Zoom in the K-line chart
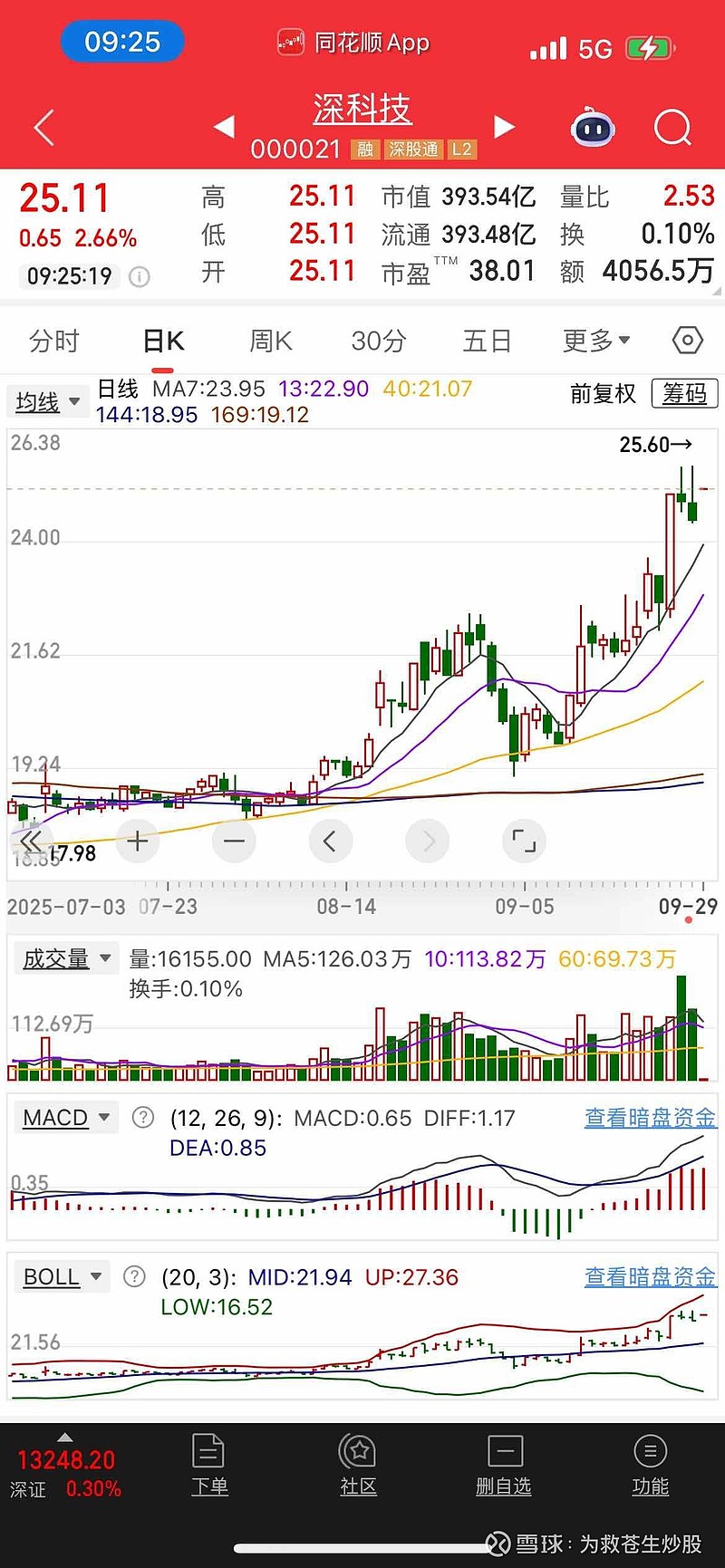This screenshot has width=725, height=1568. (x=138, y=842)
